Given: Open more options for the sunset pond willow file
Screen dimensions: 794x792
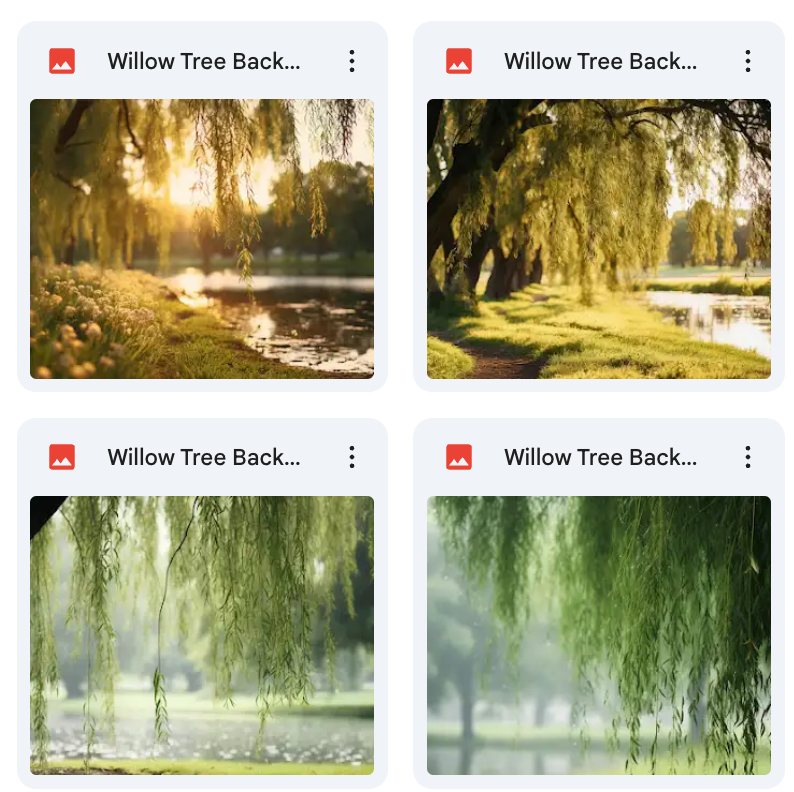Looking at the screenshot, I should click(351, 61).
